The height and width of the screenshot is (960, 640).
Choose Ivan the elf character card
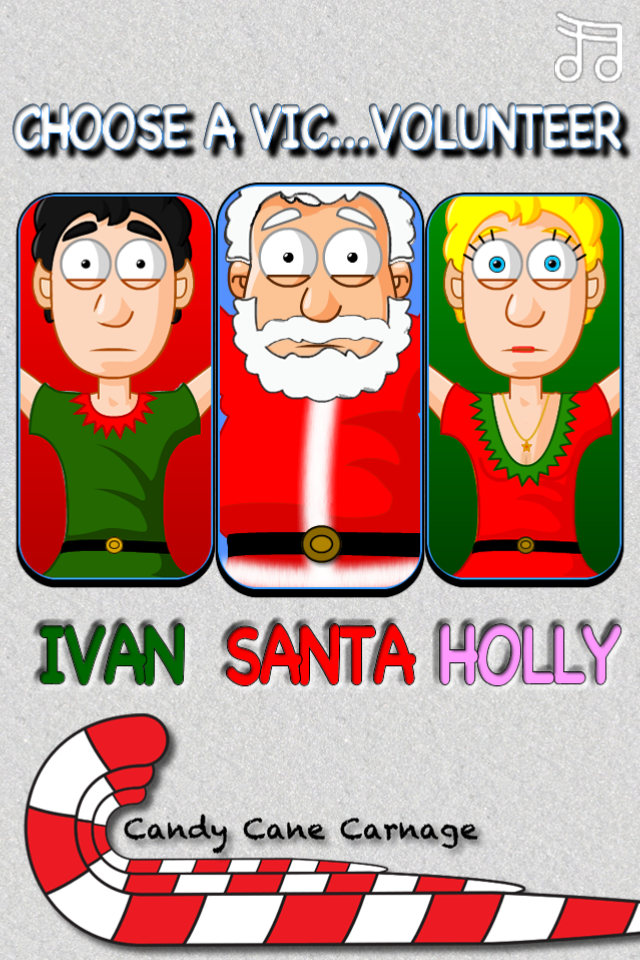(x=116, y=387)
